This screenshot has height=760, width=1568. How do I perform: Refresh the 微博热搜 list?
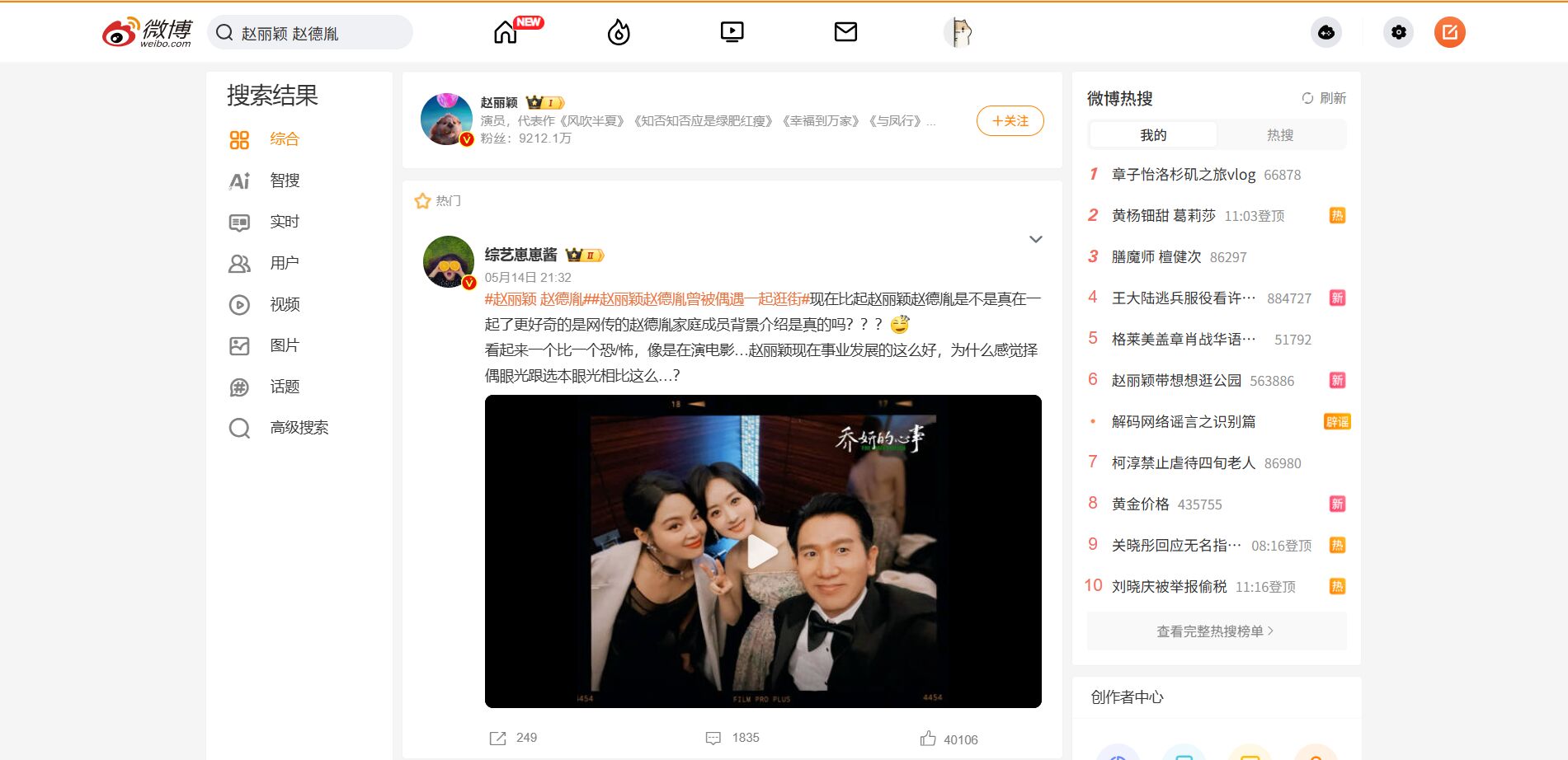tap(1323, 98)
